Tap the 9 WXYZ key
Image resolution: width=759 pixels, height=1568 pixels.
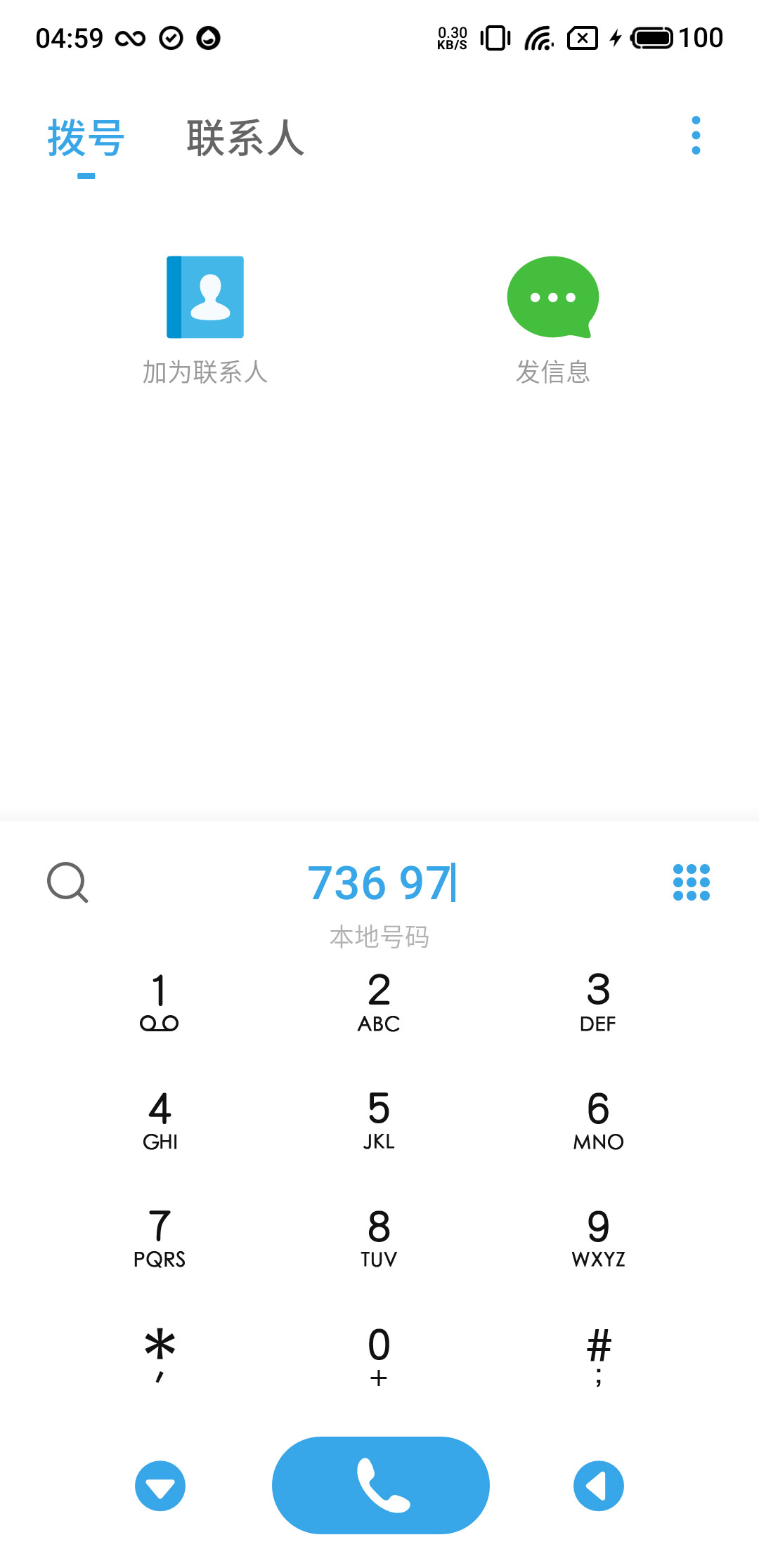[598, 1236]
